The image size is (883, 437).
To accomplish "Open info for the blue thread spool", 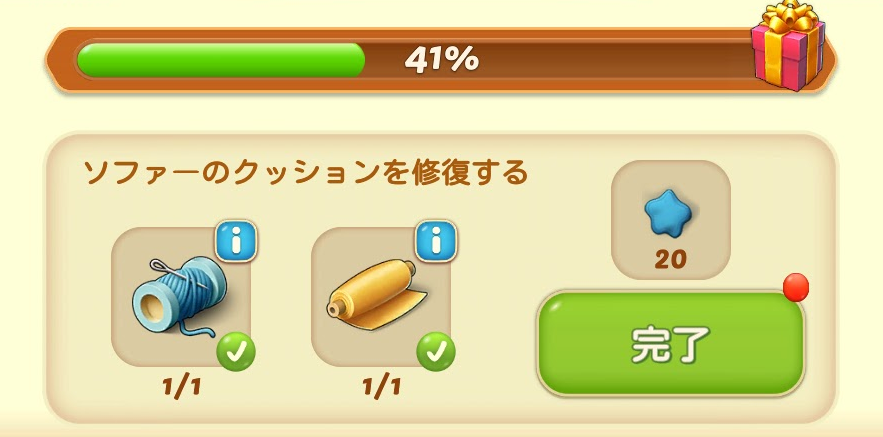I will pyautogui.click(x=237, y=240).
